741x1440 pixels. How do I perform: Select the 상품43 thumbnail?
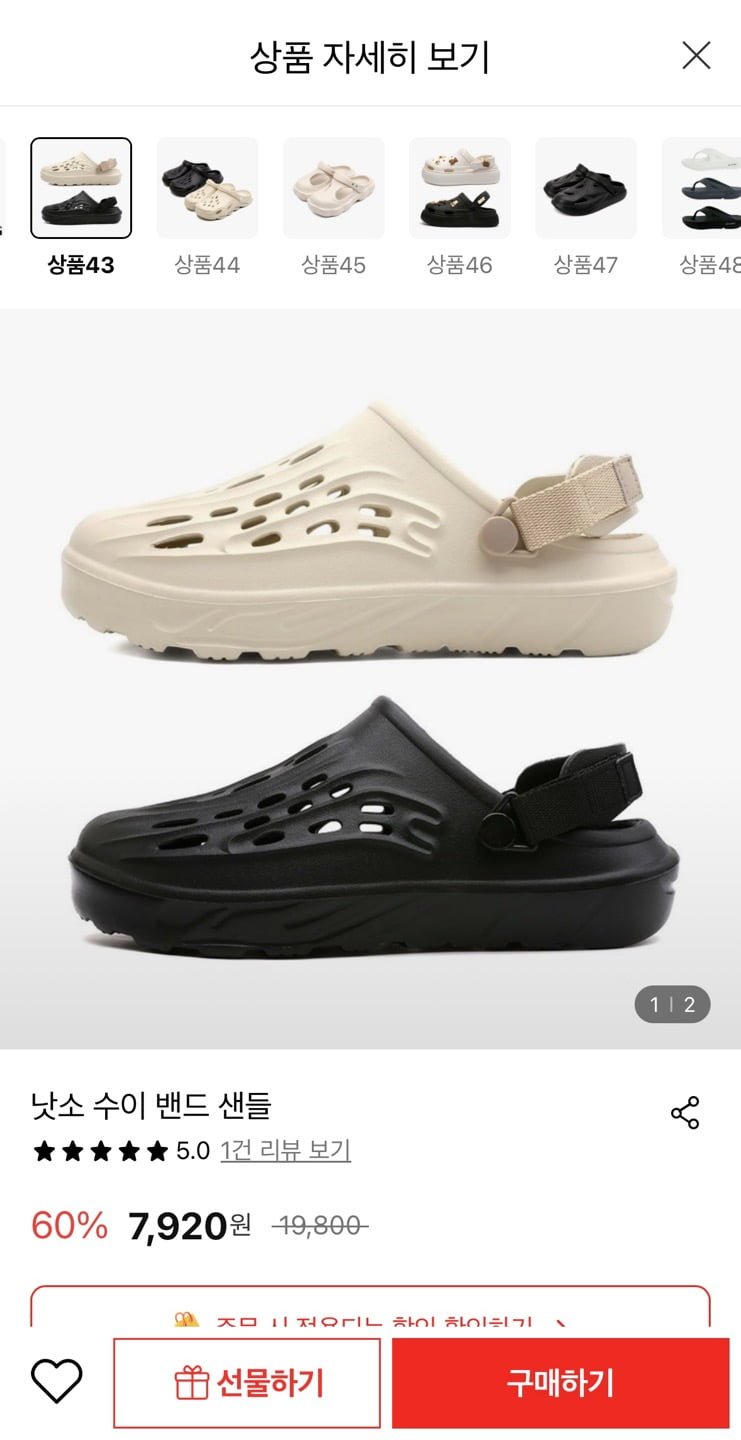coord(81,188)
